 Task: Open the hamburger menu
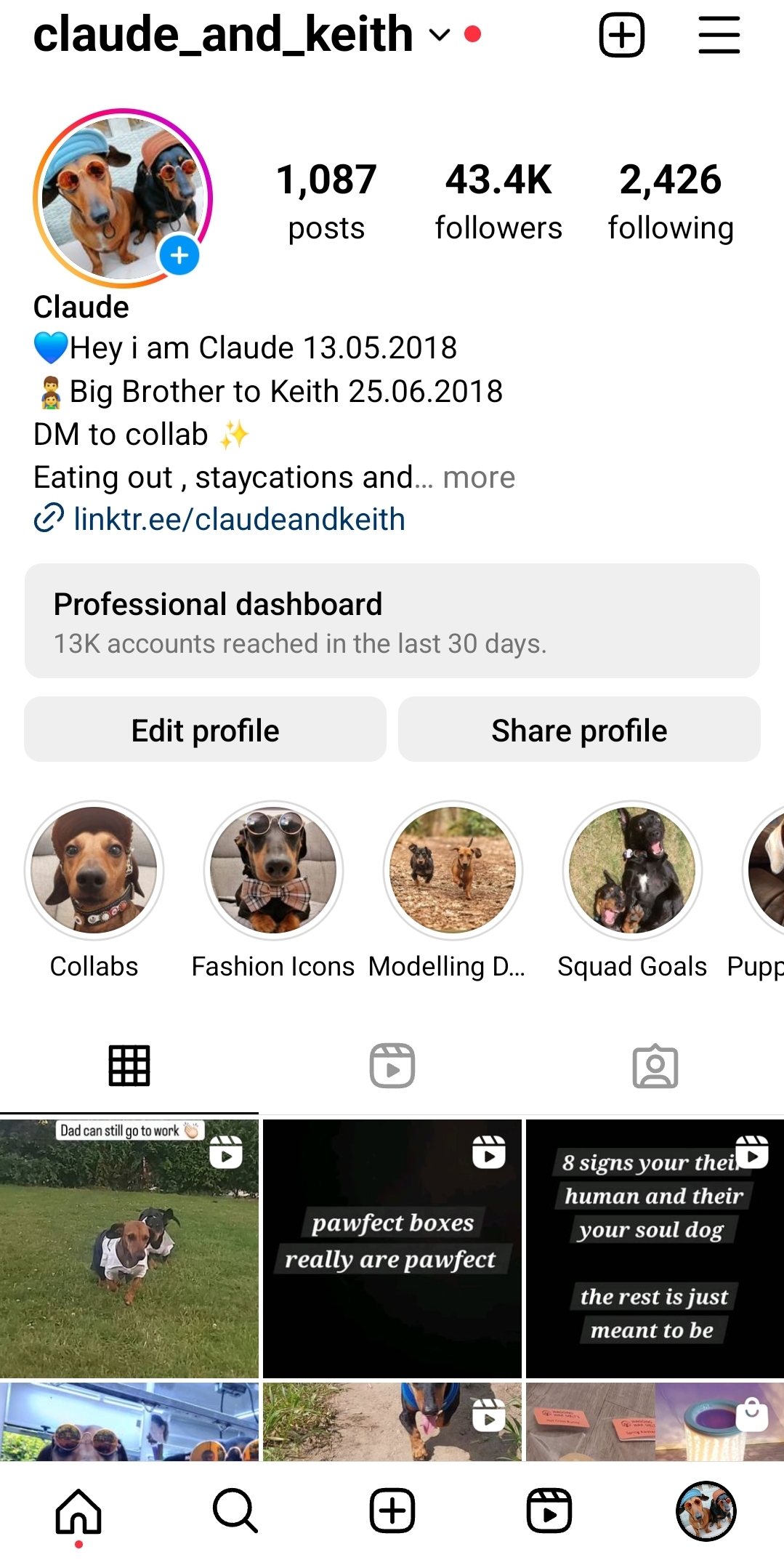[719, 35]
